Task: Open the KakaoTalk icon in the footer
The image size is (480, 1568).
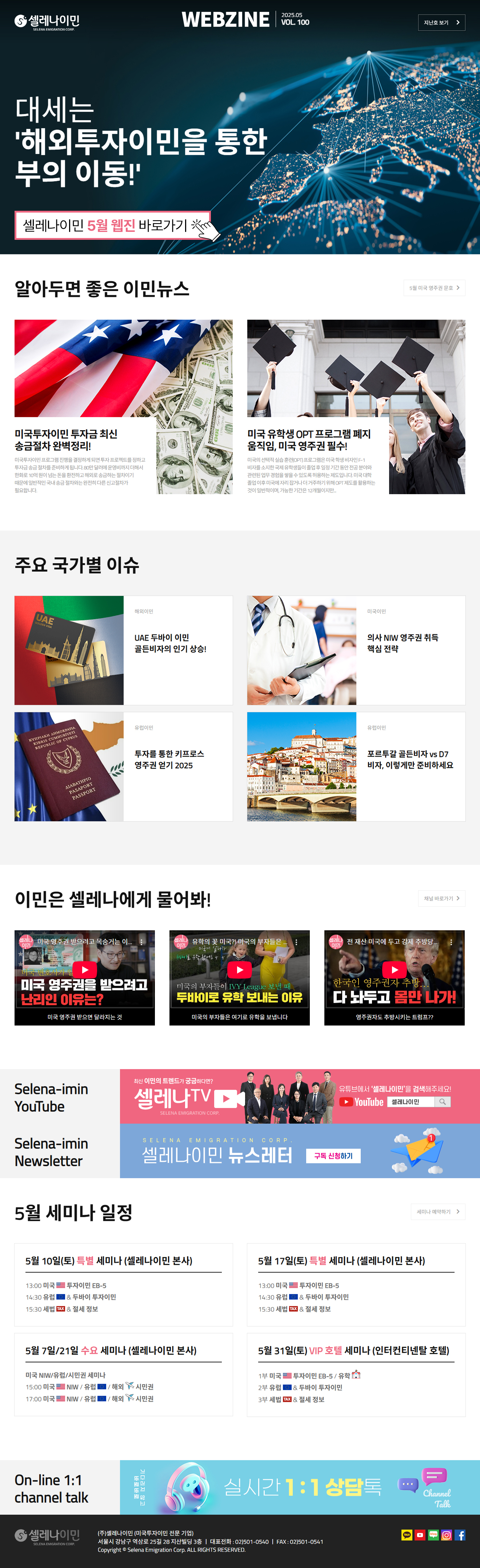Action: tap(407, 1535)
